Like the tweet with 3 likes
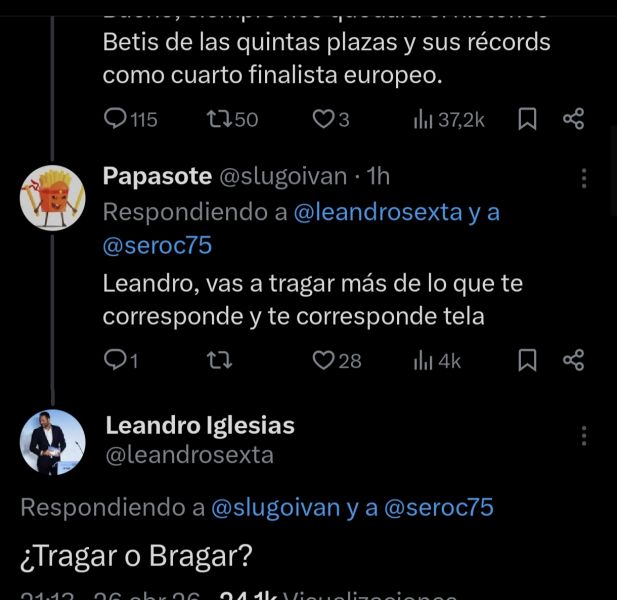The width and height of the screenshot is (617, 600). click(323, 120)
